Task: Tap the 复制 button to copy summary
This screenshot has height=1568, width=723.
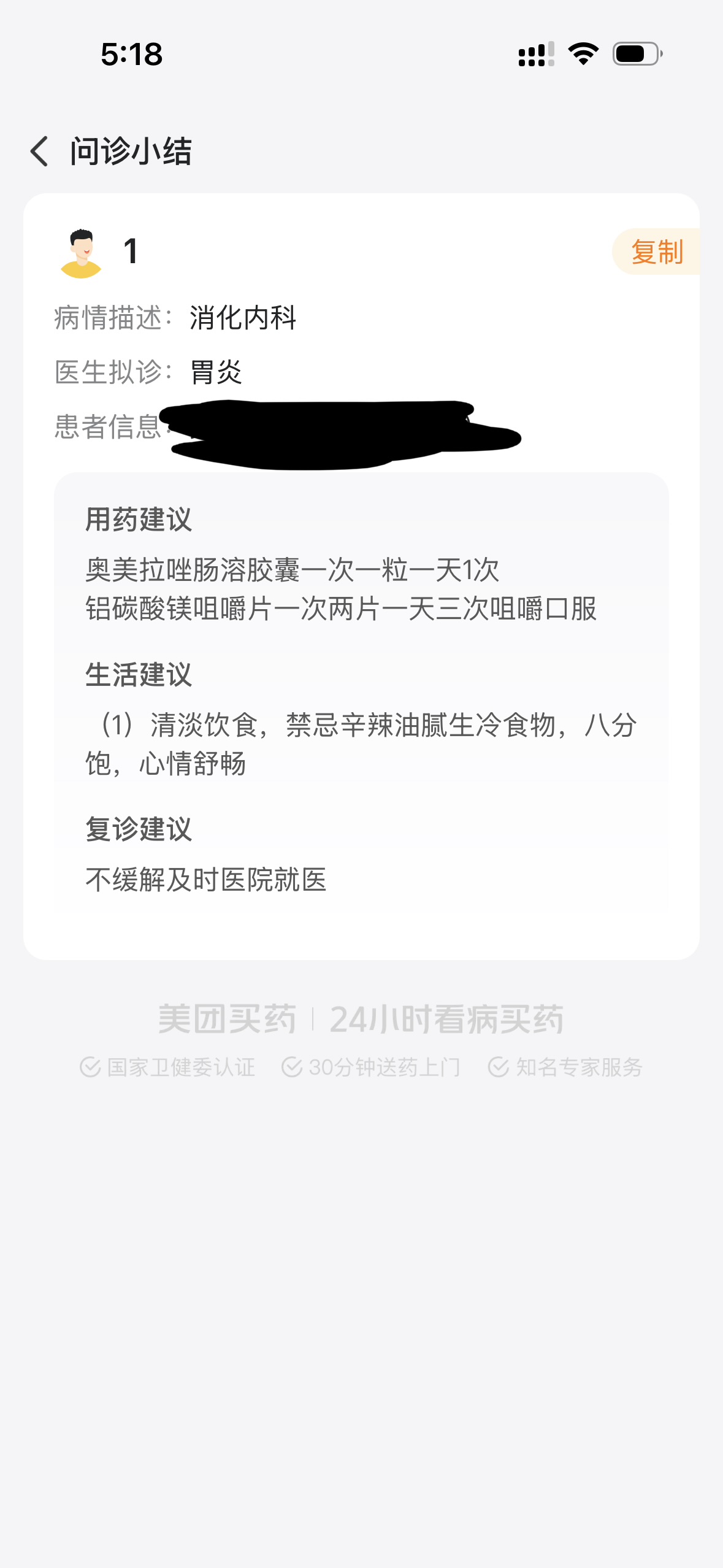Action: (x=656, y=252)
